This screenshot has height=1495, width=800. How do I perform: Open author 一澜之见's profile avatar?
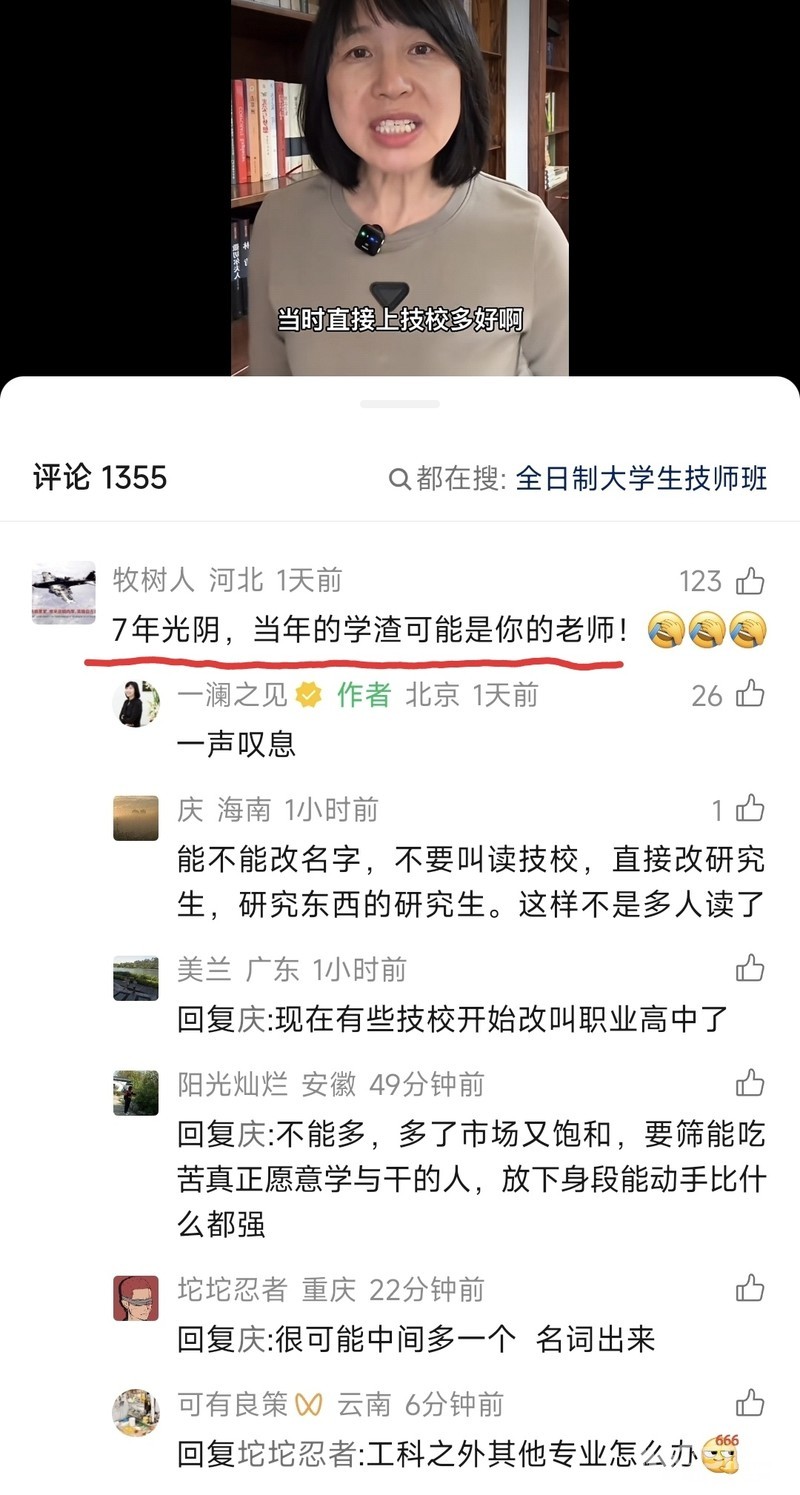135,704
